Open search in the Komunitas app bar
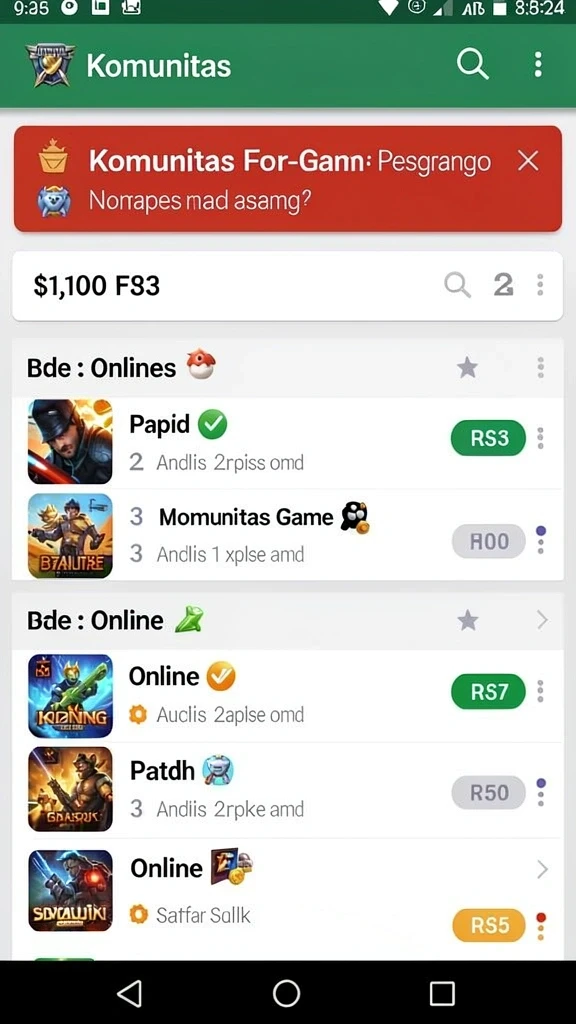 tap(472, 64)
